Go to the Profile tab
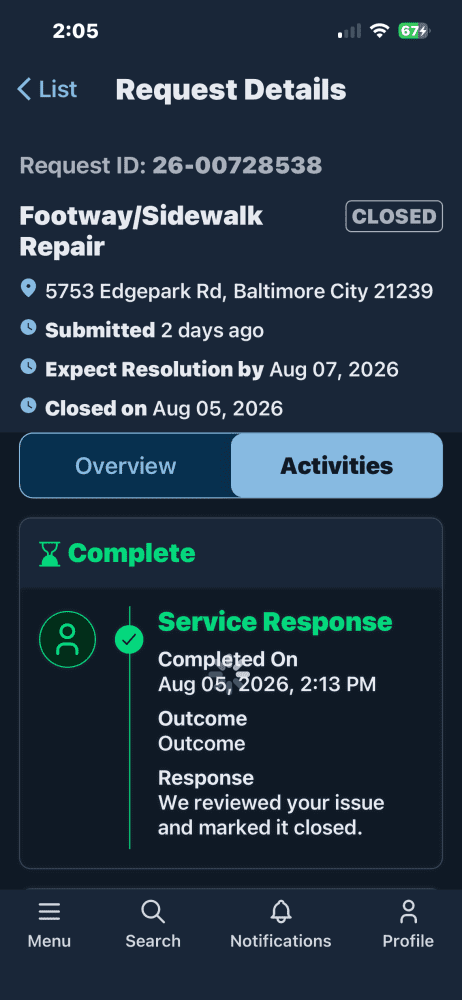Screen dimensions: 462x1000 click(x=408, y=924)
